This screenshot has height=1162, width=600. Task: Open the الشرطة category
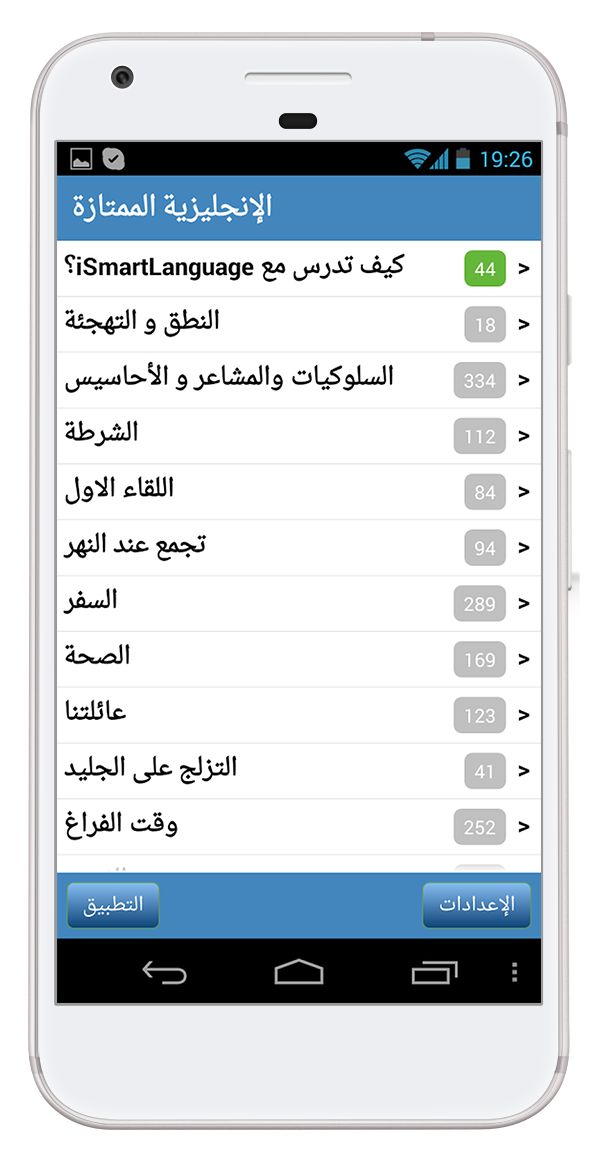point(299,436)
